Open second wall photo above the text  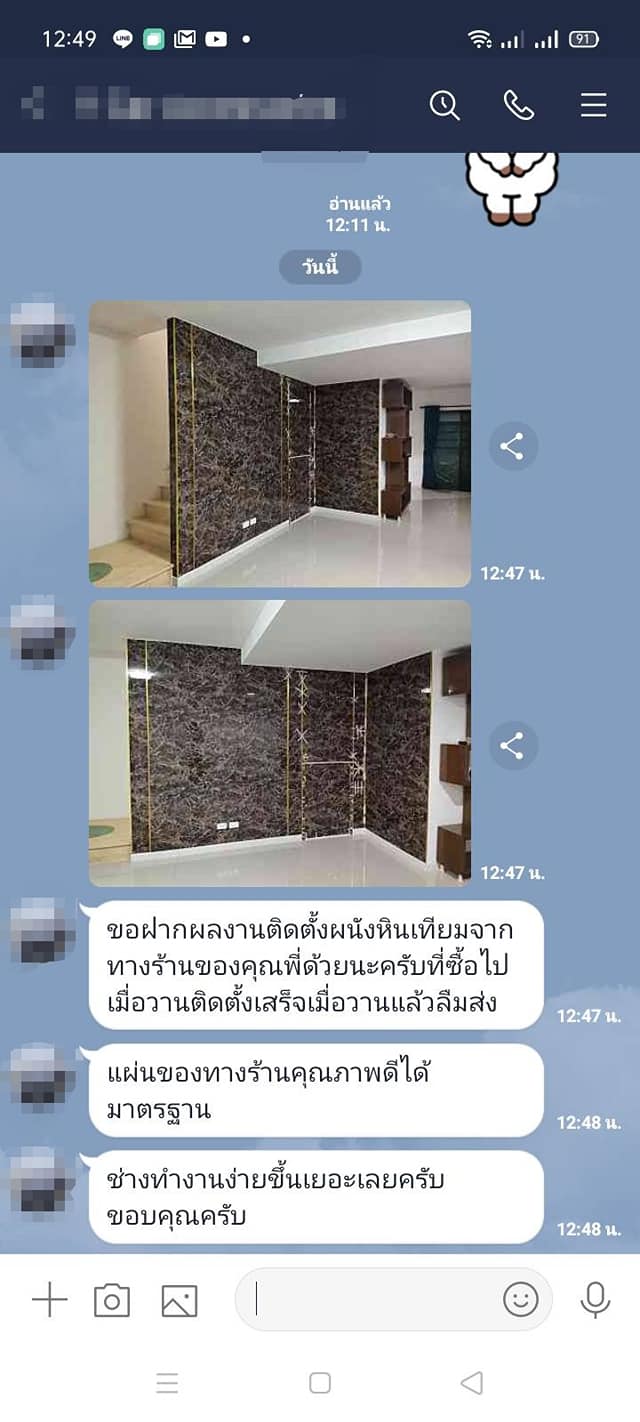[x=280, y=742]
